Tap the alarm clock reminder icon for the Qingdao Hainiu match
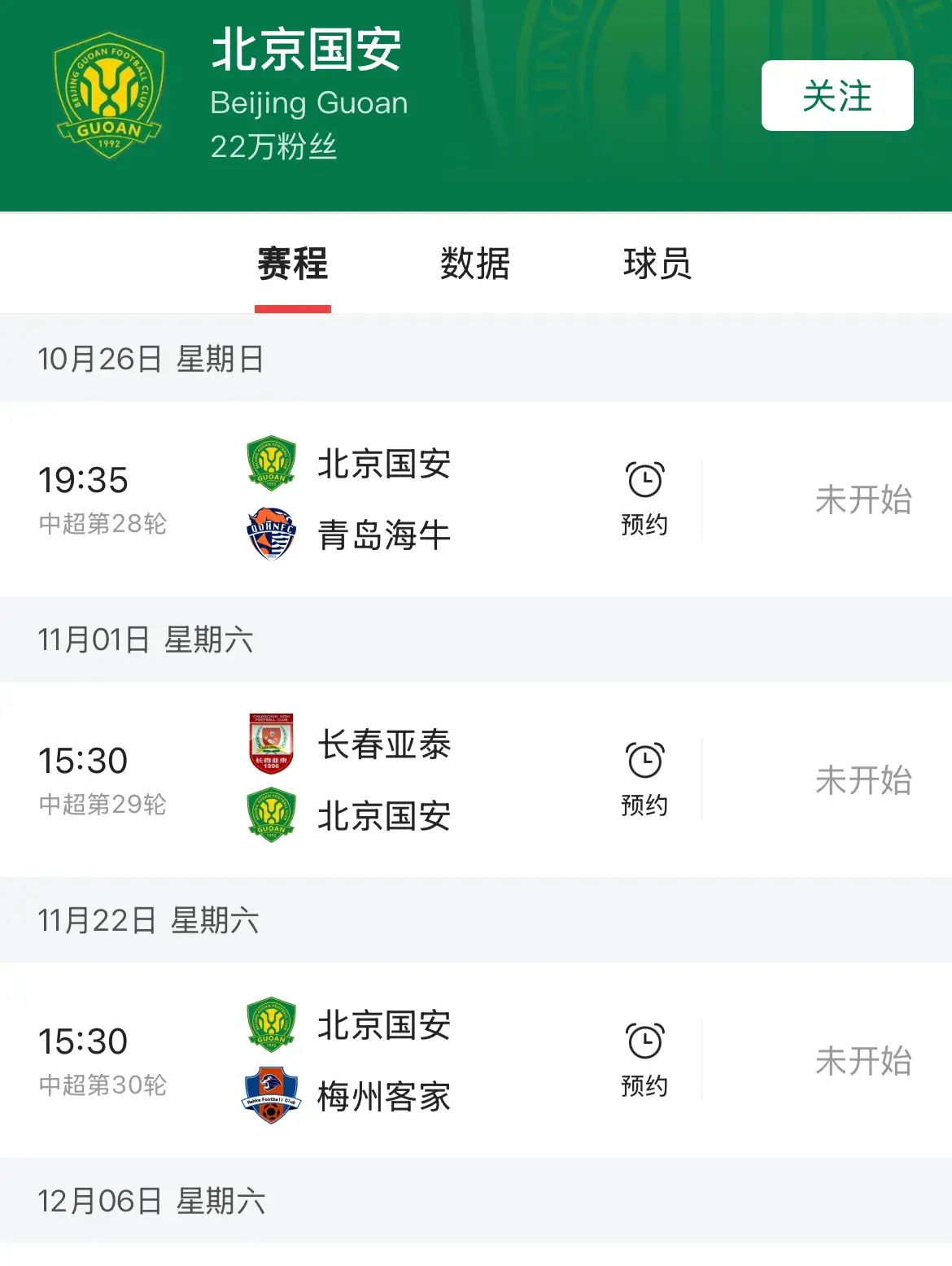 [644, 480]
